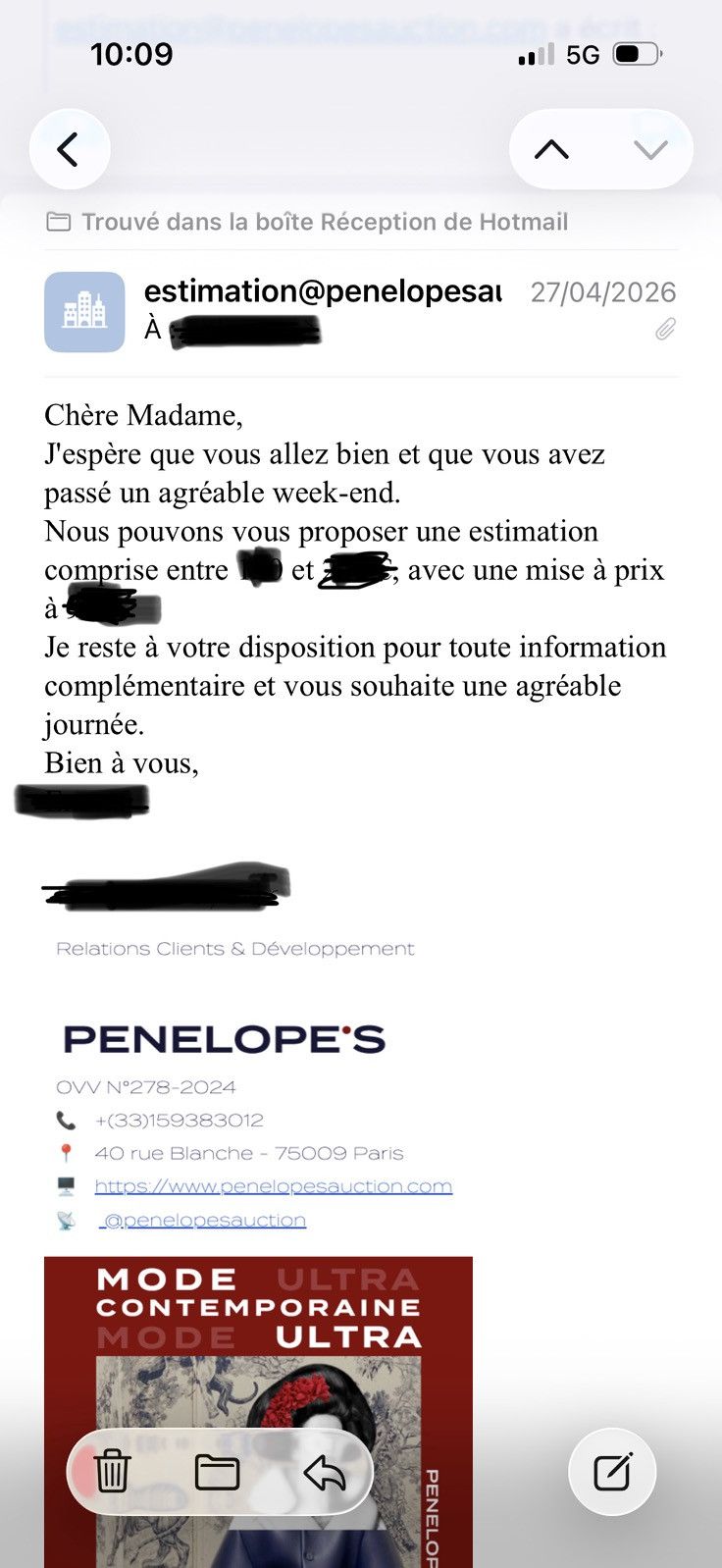Call +(33)159383012 from the signature
The height and width of the screenshot is (1568, 722).
pos(179,1121)
